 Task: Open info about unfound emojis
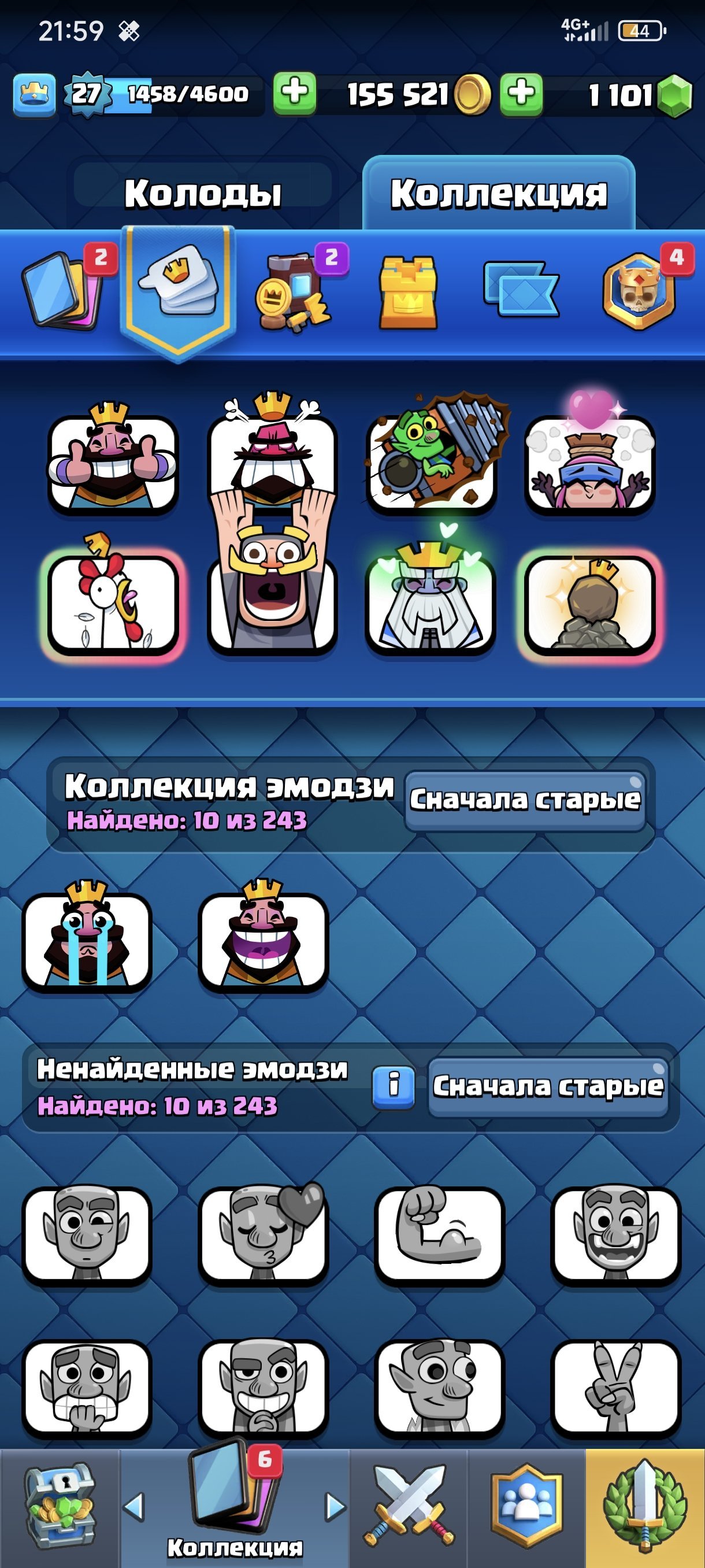pyautogui.click(x=393, y=1086)
